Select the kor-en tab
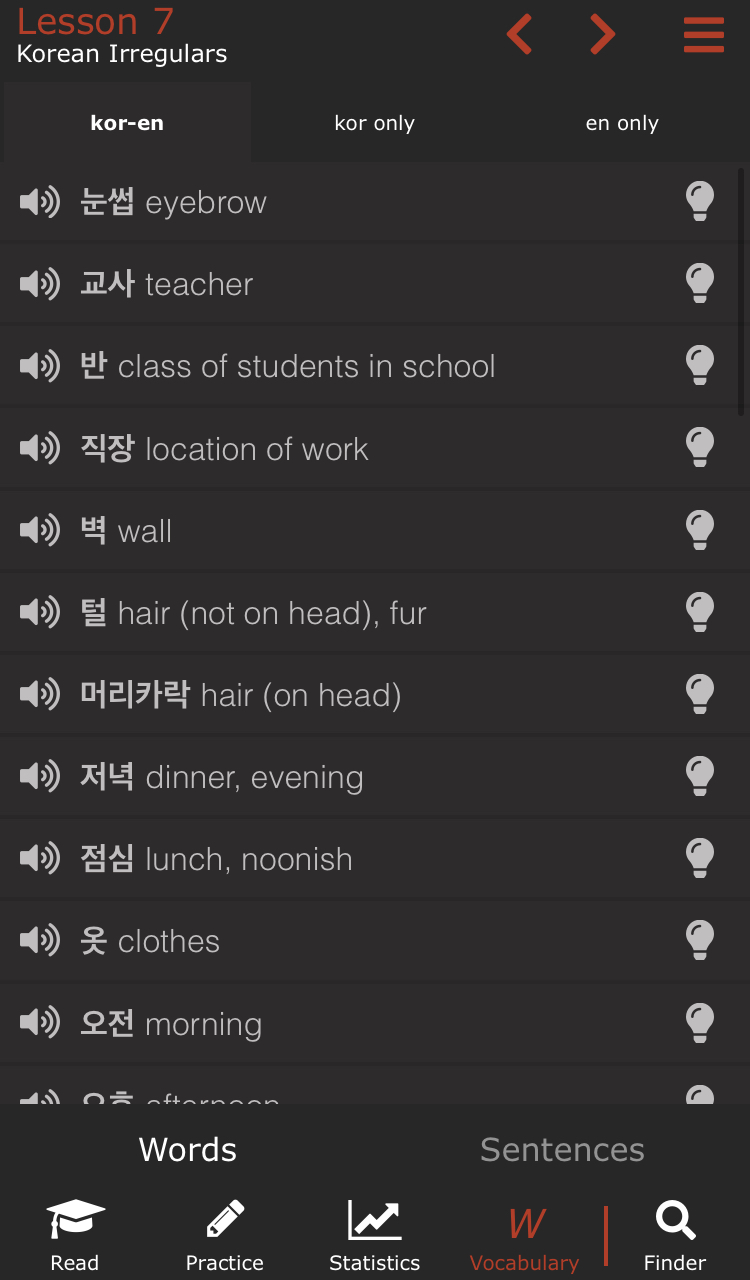The width and height of the screenshot is (750, 1280). tap(127, 123)
